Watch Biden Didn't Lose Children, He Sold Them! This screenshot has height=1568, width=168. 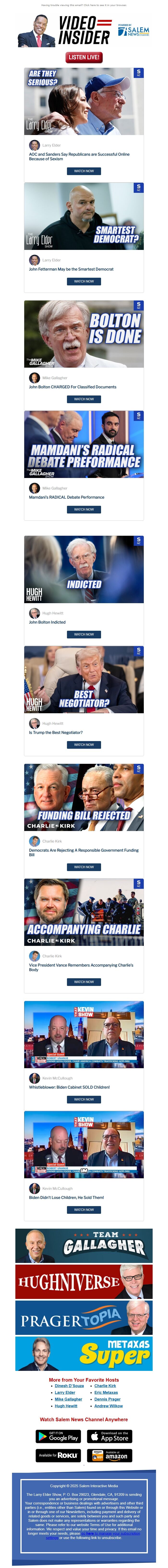pyautogui.click(x=84, y=1209)
